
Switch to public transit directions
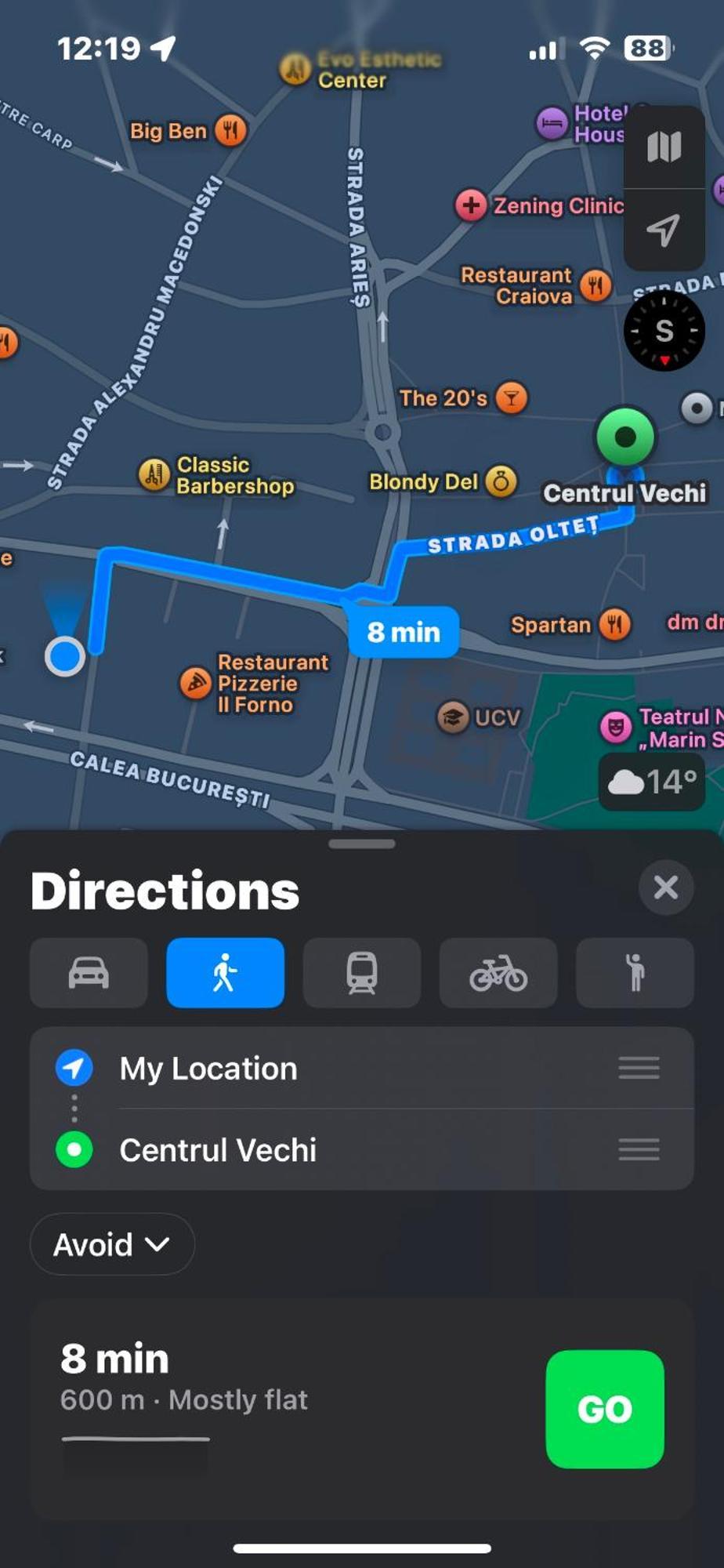pos(361,973)
